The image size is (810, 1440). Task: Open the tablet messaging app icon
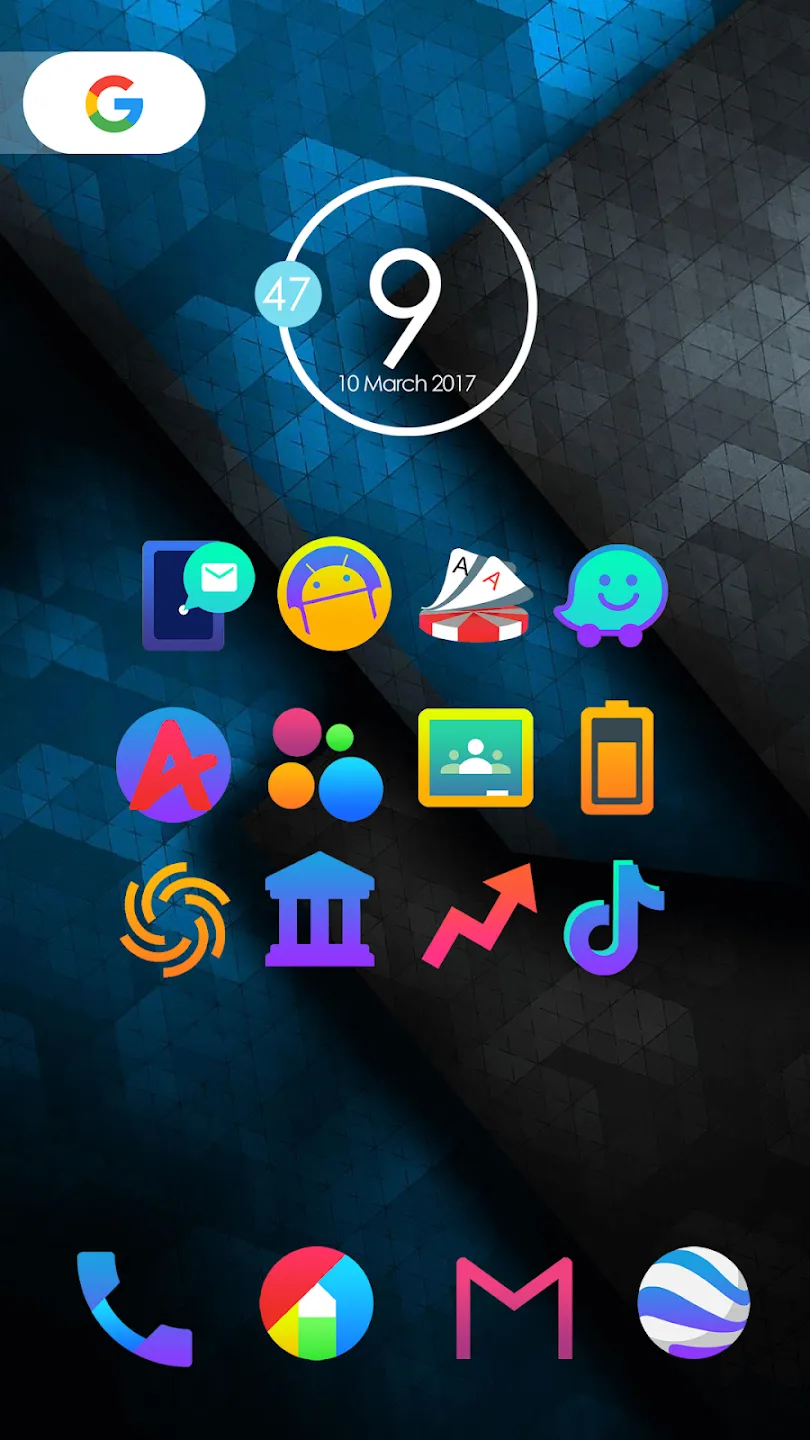(198, 596)
